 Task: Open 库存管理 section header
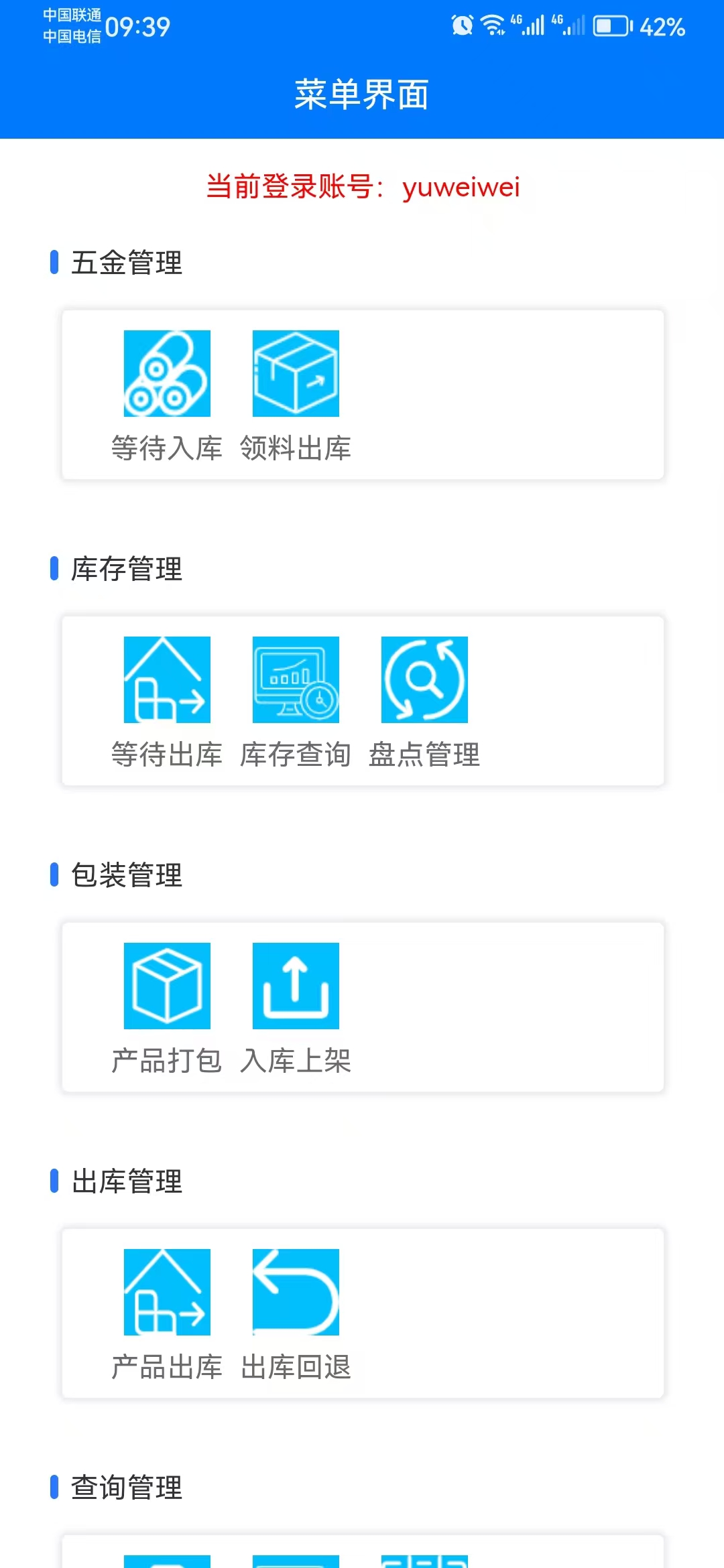tap(126, 569)
